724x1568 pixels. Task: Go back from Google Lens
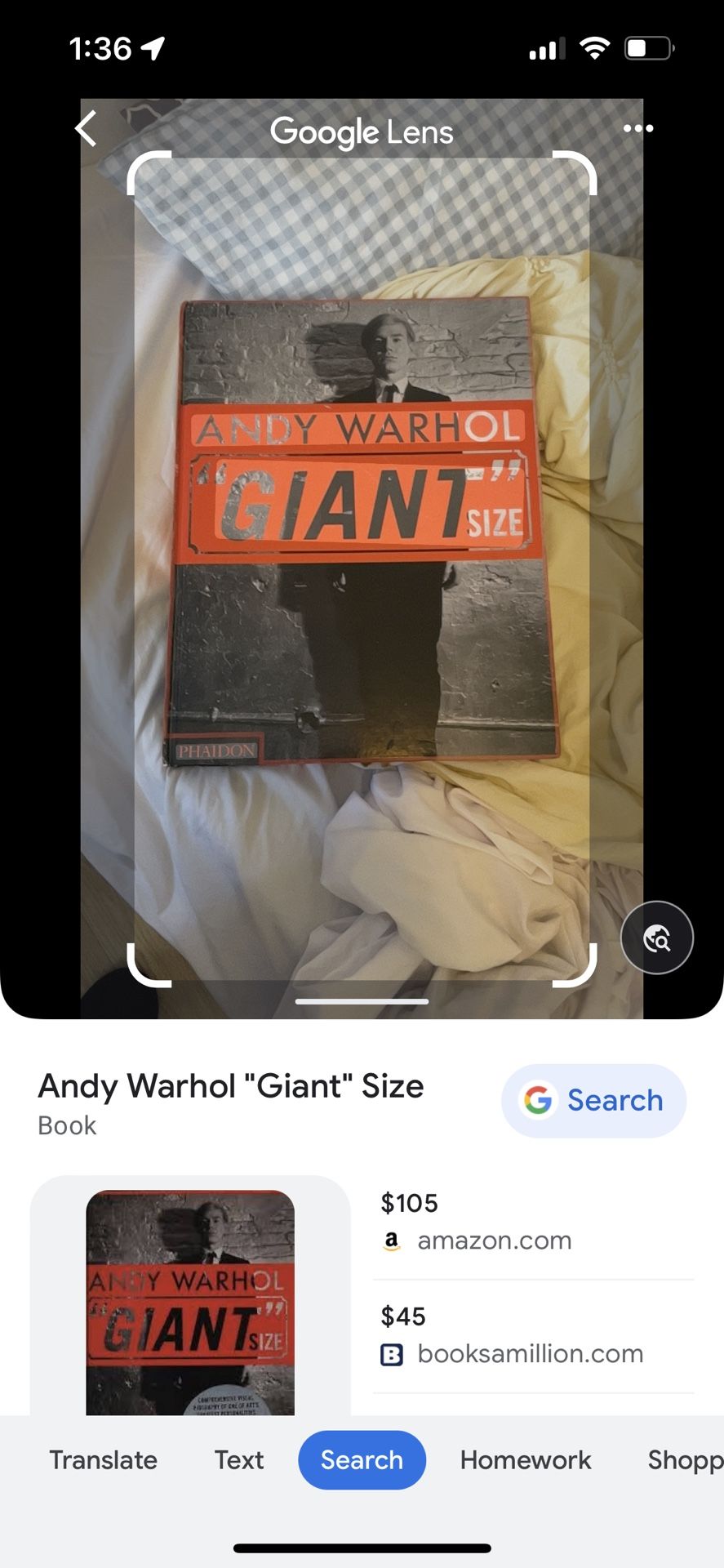click(87, 129)
